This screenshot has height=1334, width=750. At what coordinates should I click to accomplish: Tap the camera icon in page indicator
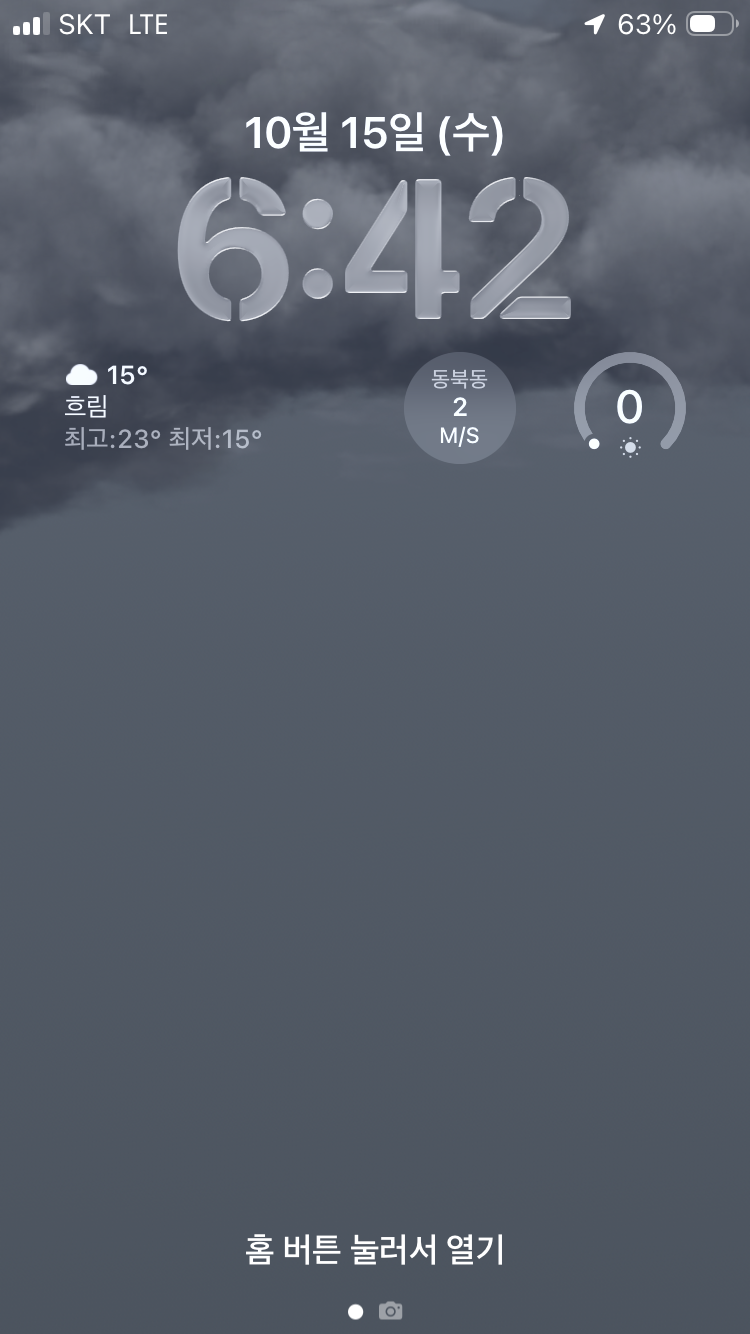[x=390, y=1311]
